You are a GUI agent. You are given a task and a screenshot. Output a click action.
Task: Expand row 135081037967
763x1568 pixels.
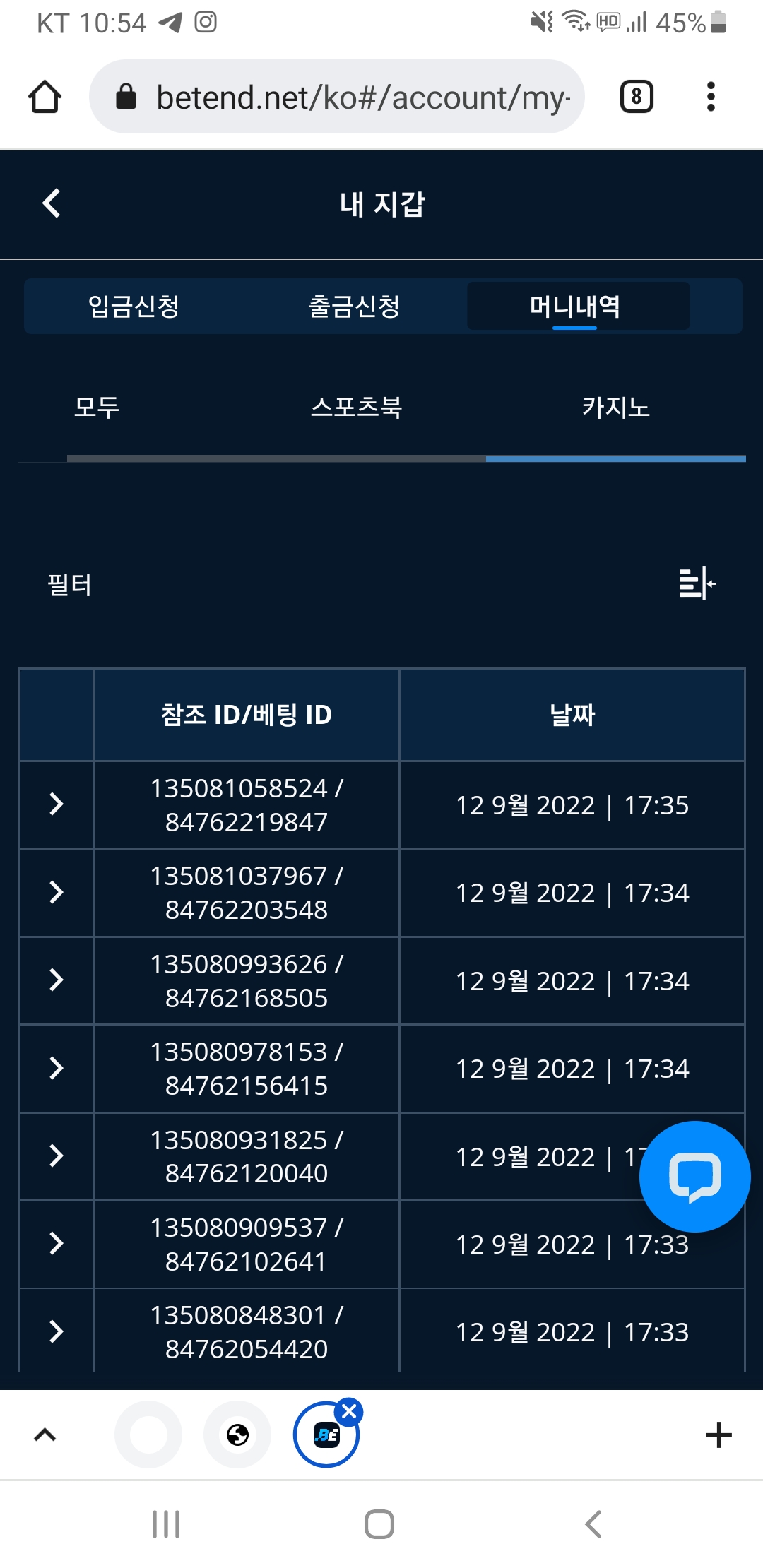tap(57, 892)
